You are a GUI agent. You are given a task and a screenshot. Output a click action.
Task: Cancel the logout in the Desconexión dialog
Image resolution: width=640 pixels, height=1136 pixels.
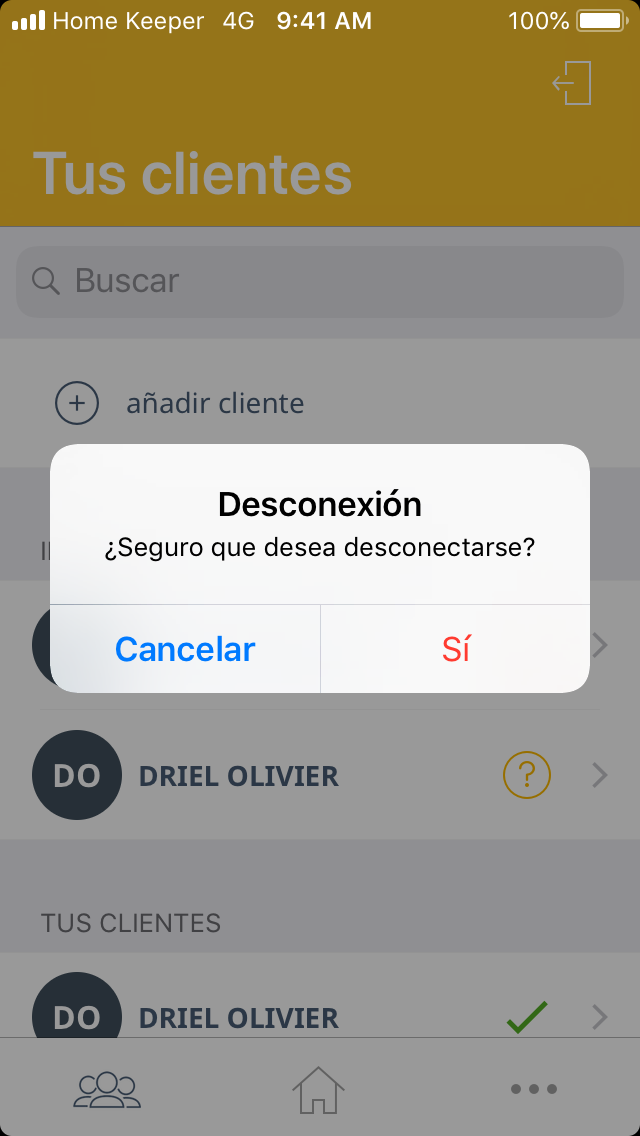[x=185, y=649]
